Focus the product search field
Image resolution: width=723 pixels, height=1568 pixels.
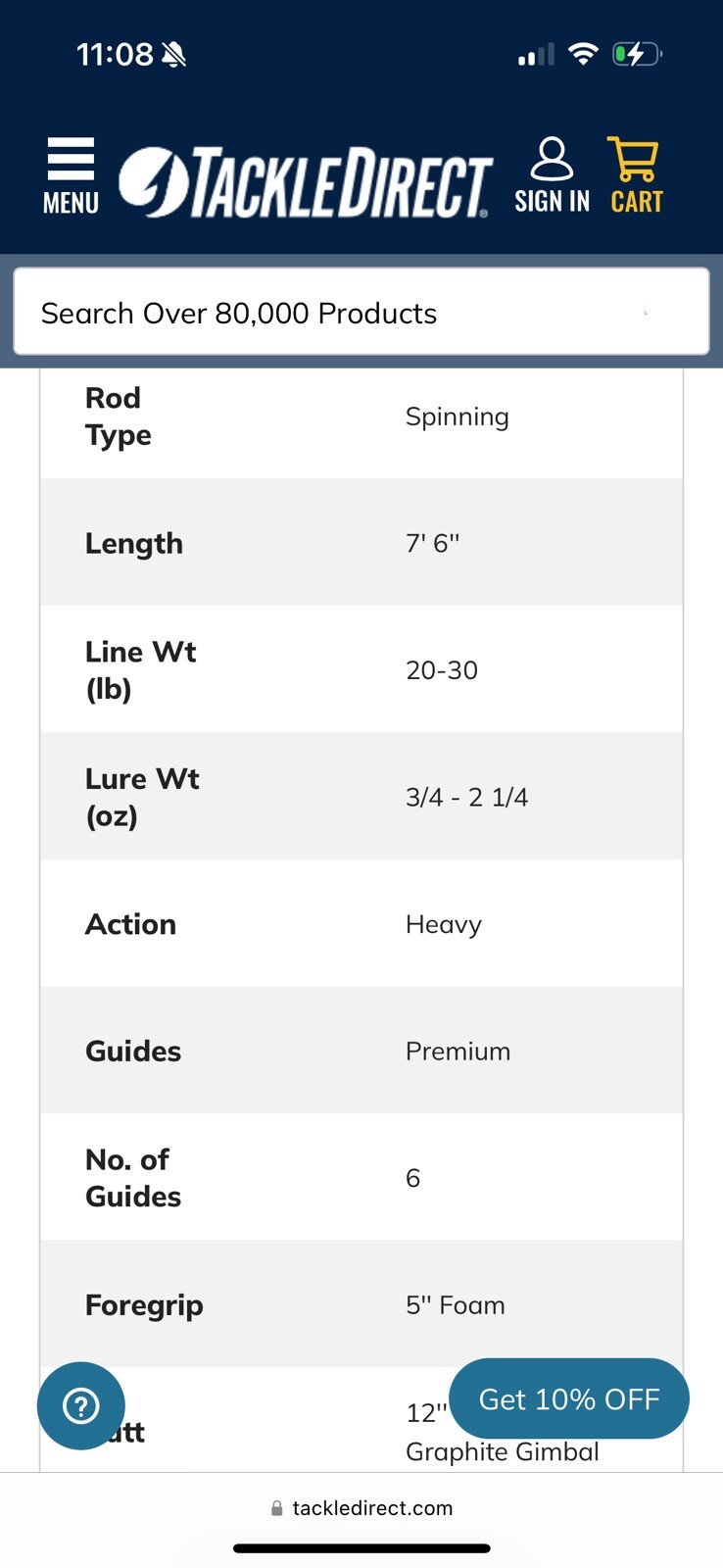(361, 312)
